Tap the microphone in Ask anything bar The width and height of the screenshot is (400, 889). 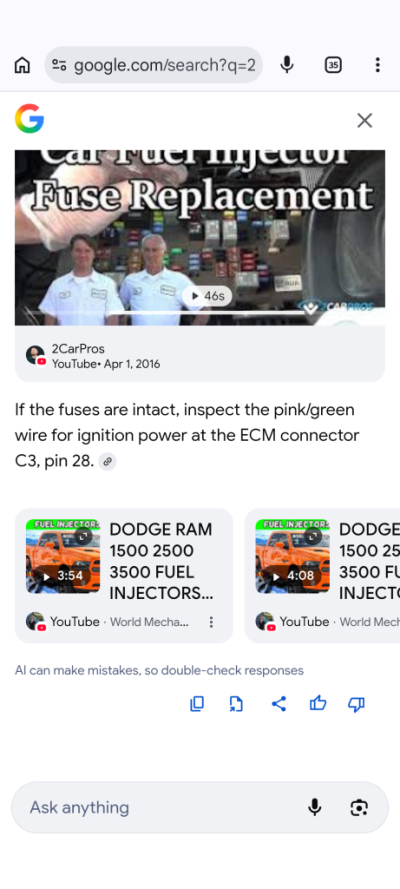[314, 807]
